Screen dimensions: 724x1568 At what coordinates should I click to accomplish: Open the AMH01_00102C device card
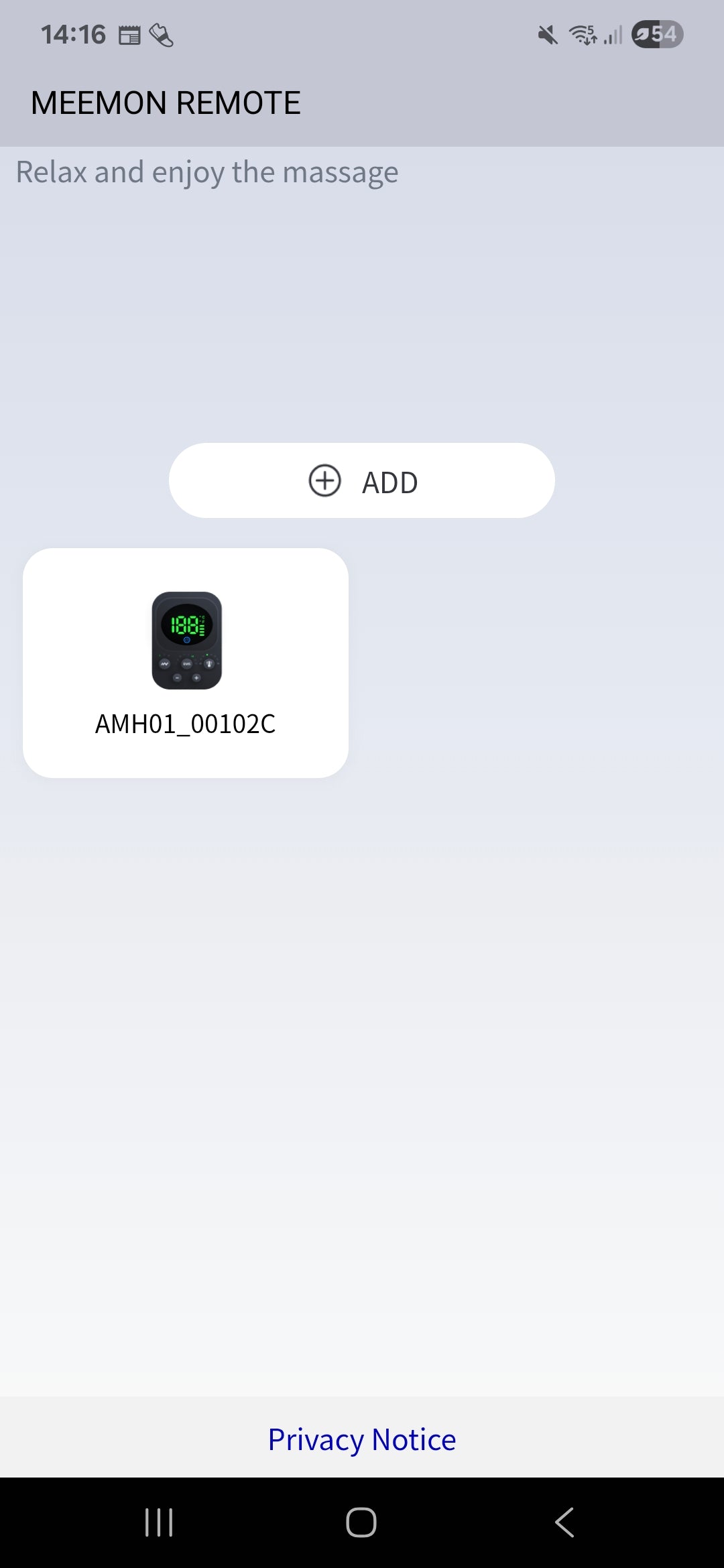[x=186, y=663]
